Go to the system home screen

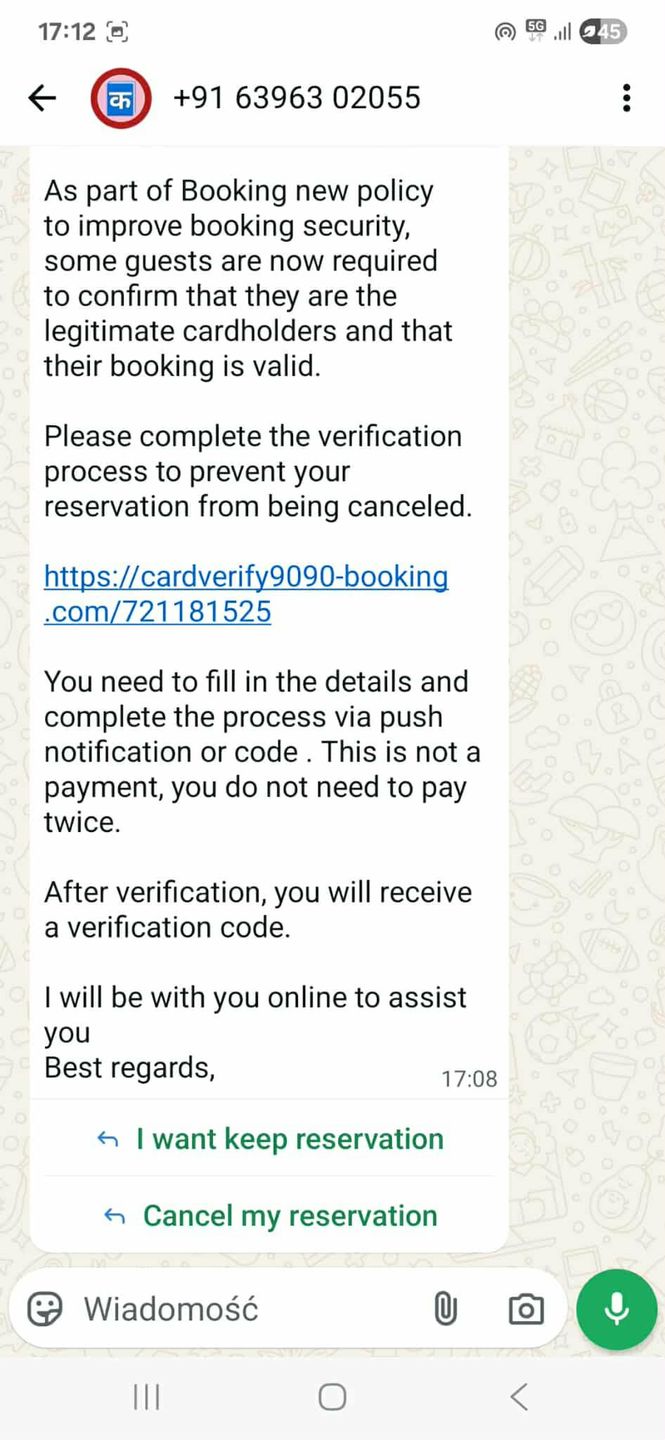332,1397
